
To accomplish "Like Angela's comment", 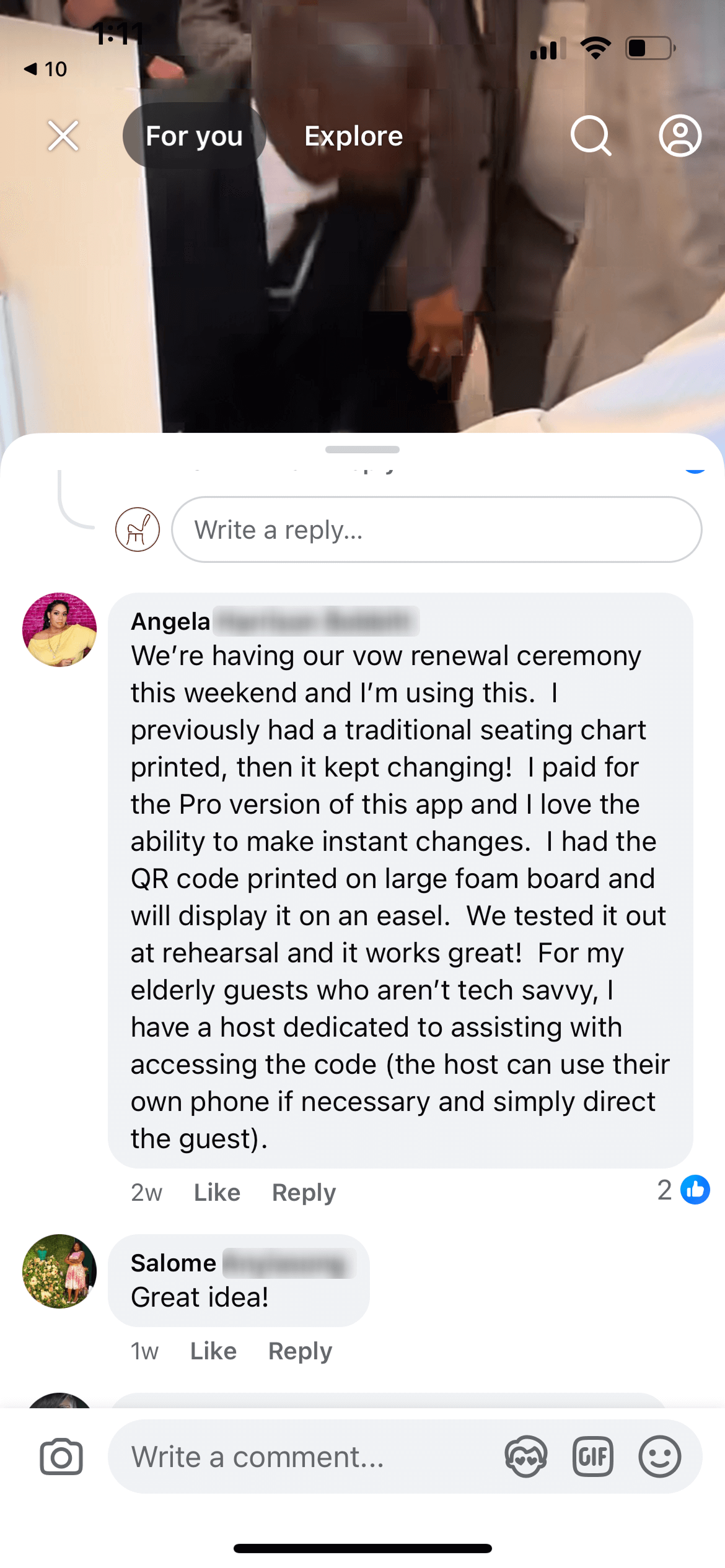I will click(x=217, y=1191).
